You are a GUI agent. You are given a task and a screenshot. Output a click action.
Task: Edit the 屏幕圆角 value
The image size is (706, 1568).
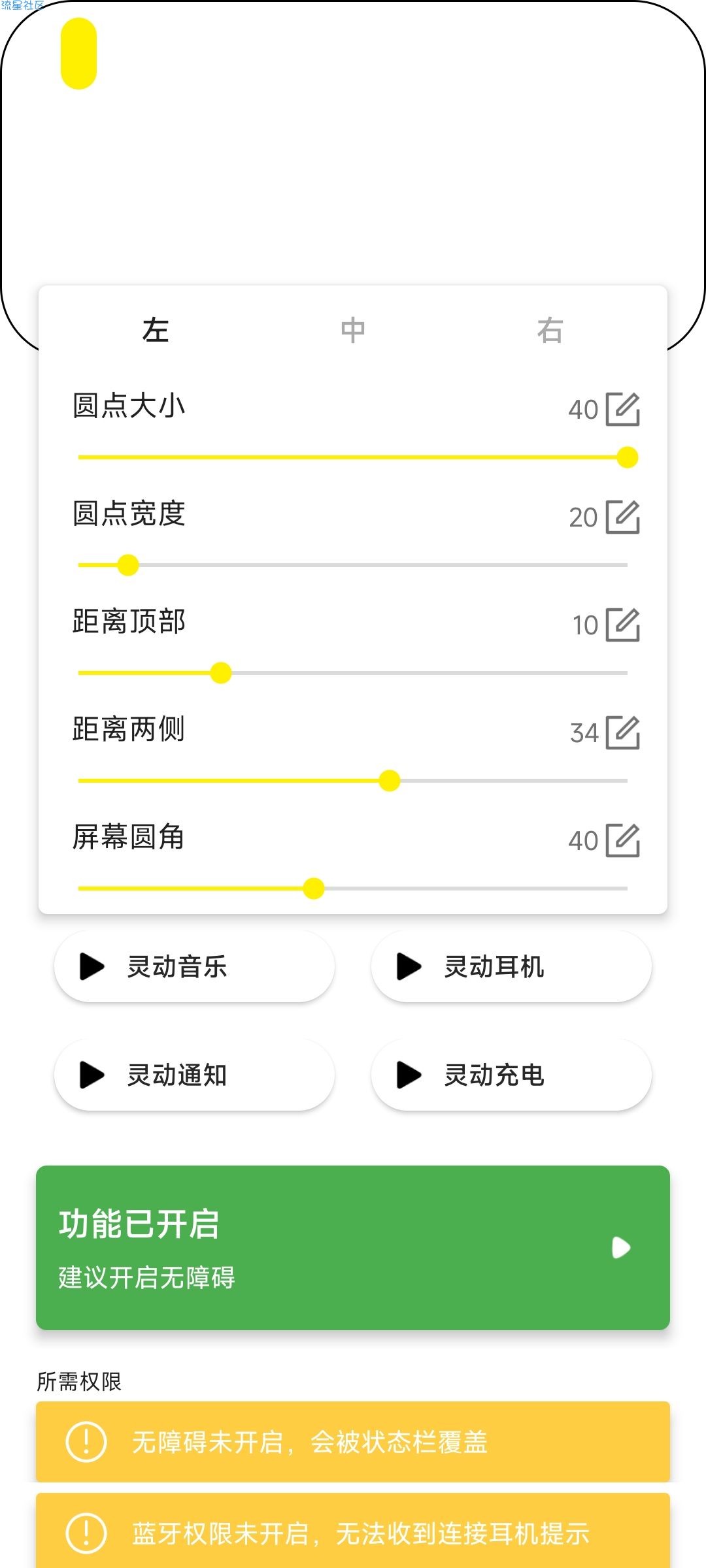click(x=622, y=841)
